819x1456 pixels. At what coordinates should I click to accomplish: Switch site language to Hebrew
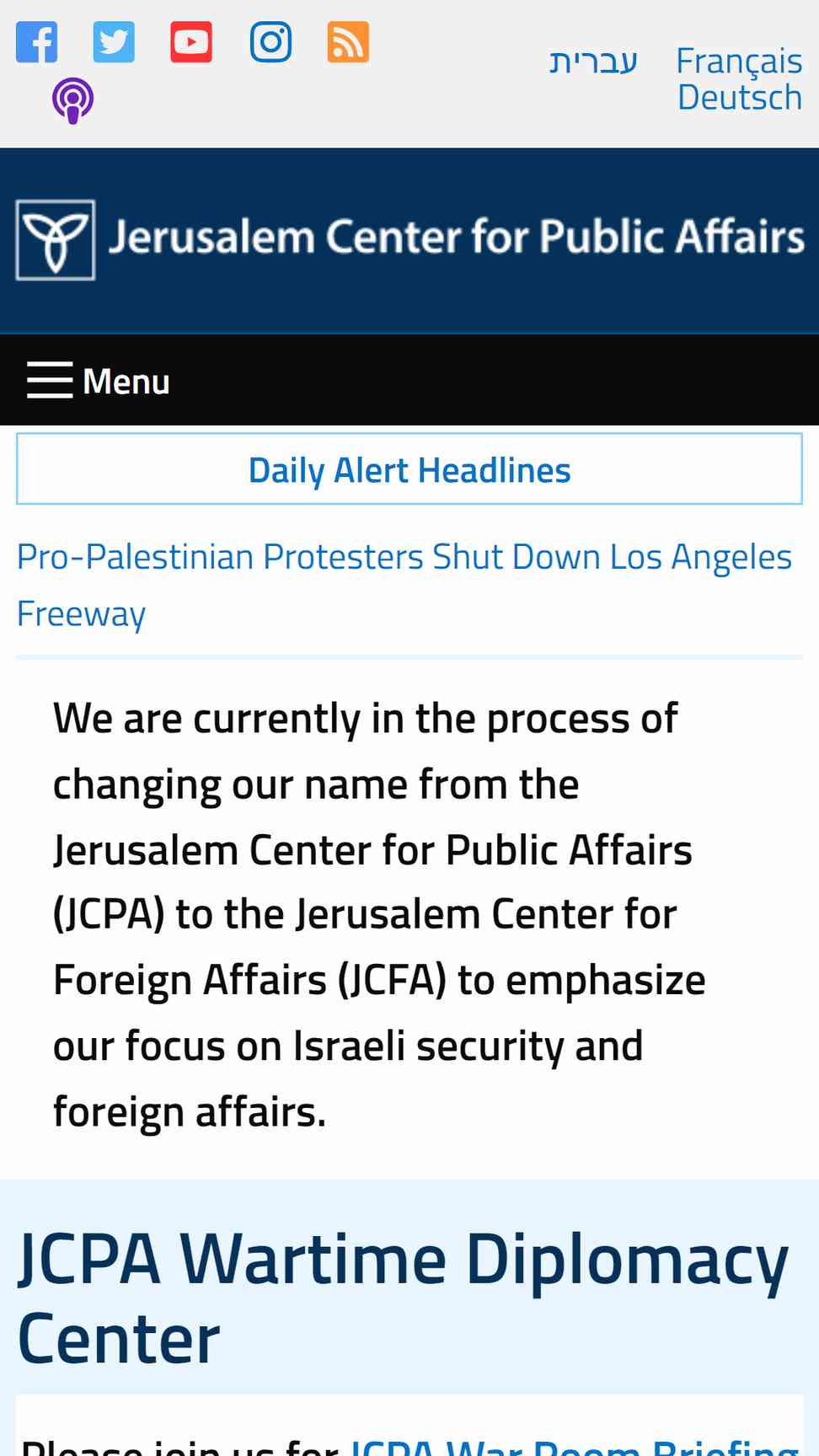[x=593, y=61]
